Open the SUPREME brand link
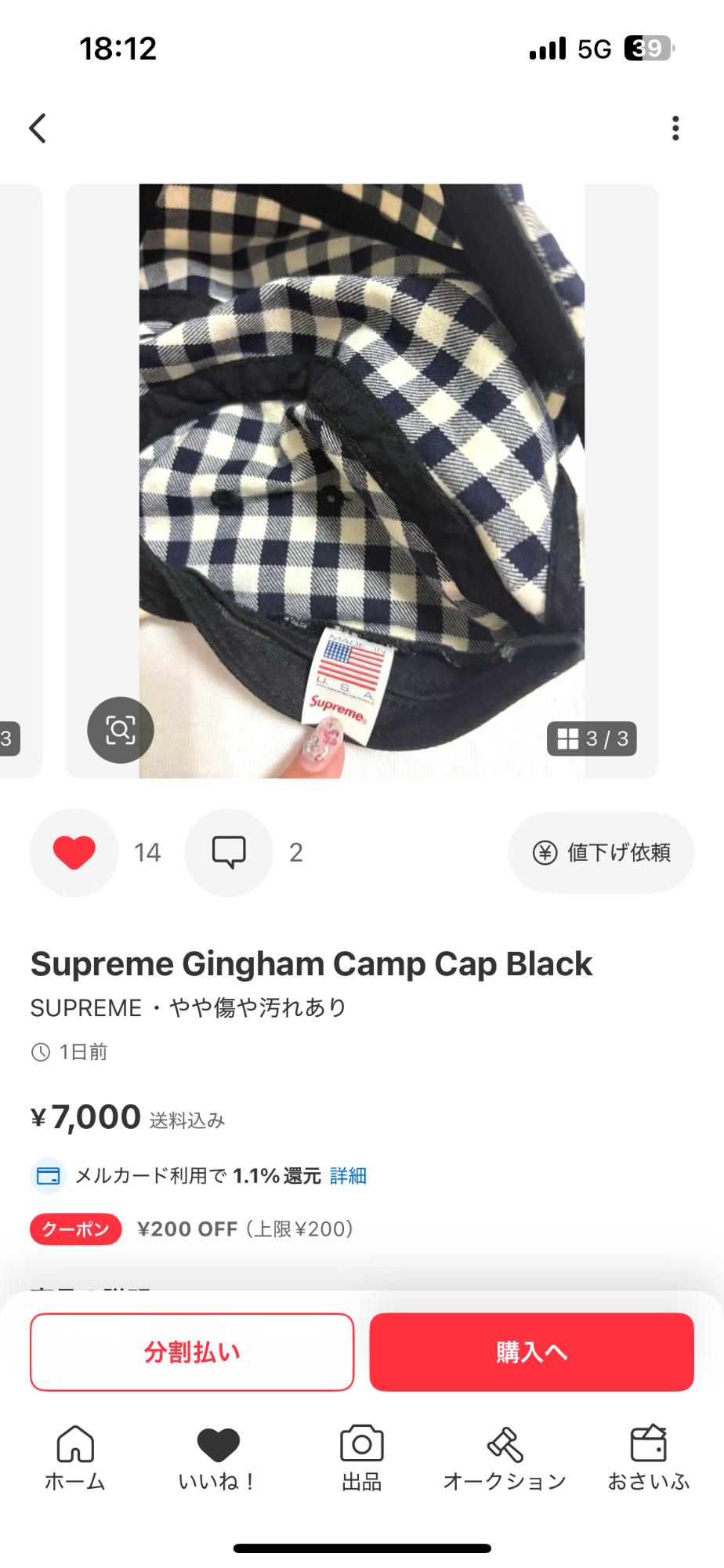 point(86,1008)
